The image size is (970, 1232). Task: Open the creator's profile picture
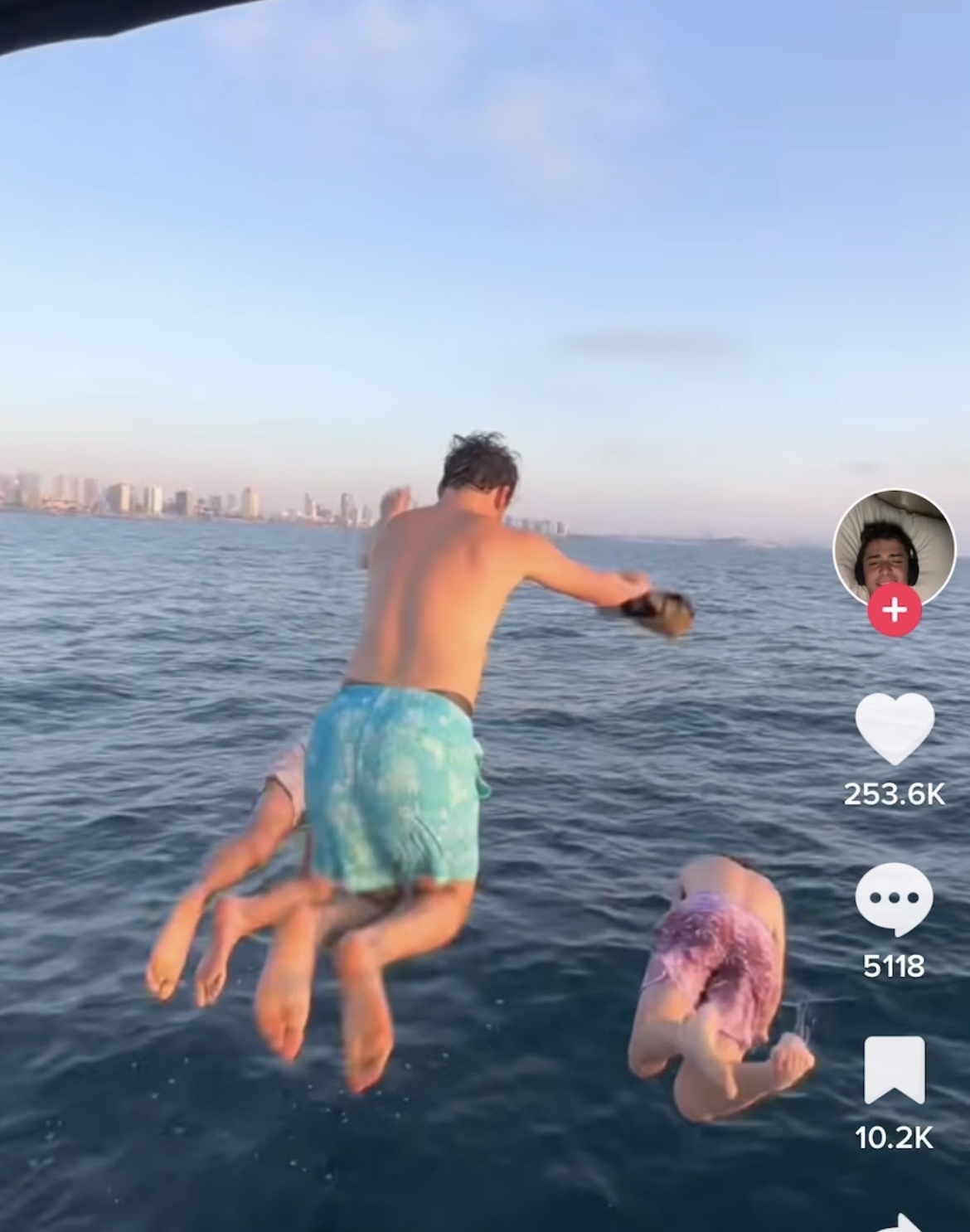click(894, 547)
